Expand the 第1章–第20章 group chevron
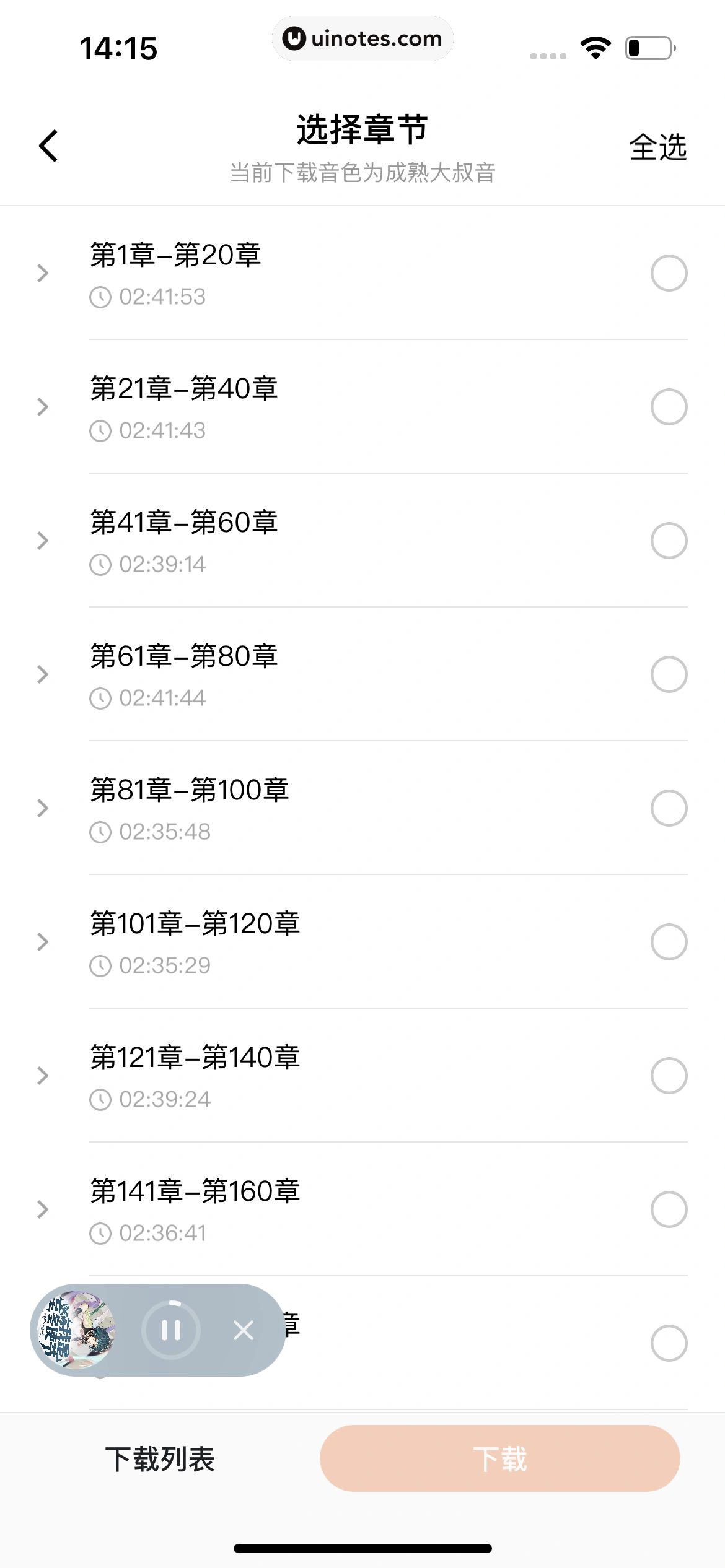Screen dimensions: 725x1568 coord(42,273)
